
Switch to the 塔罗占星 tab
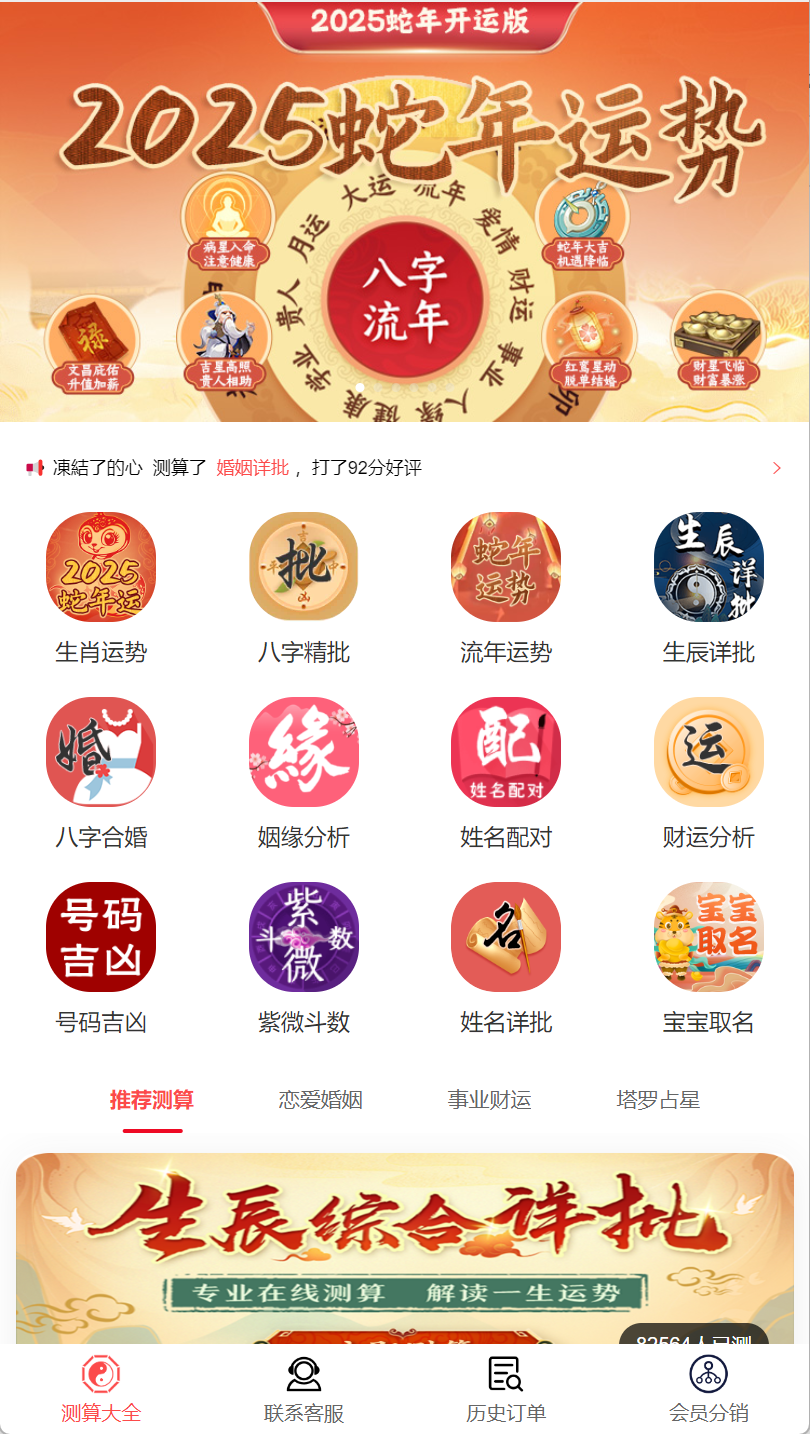(x=659, y=1100)
